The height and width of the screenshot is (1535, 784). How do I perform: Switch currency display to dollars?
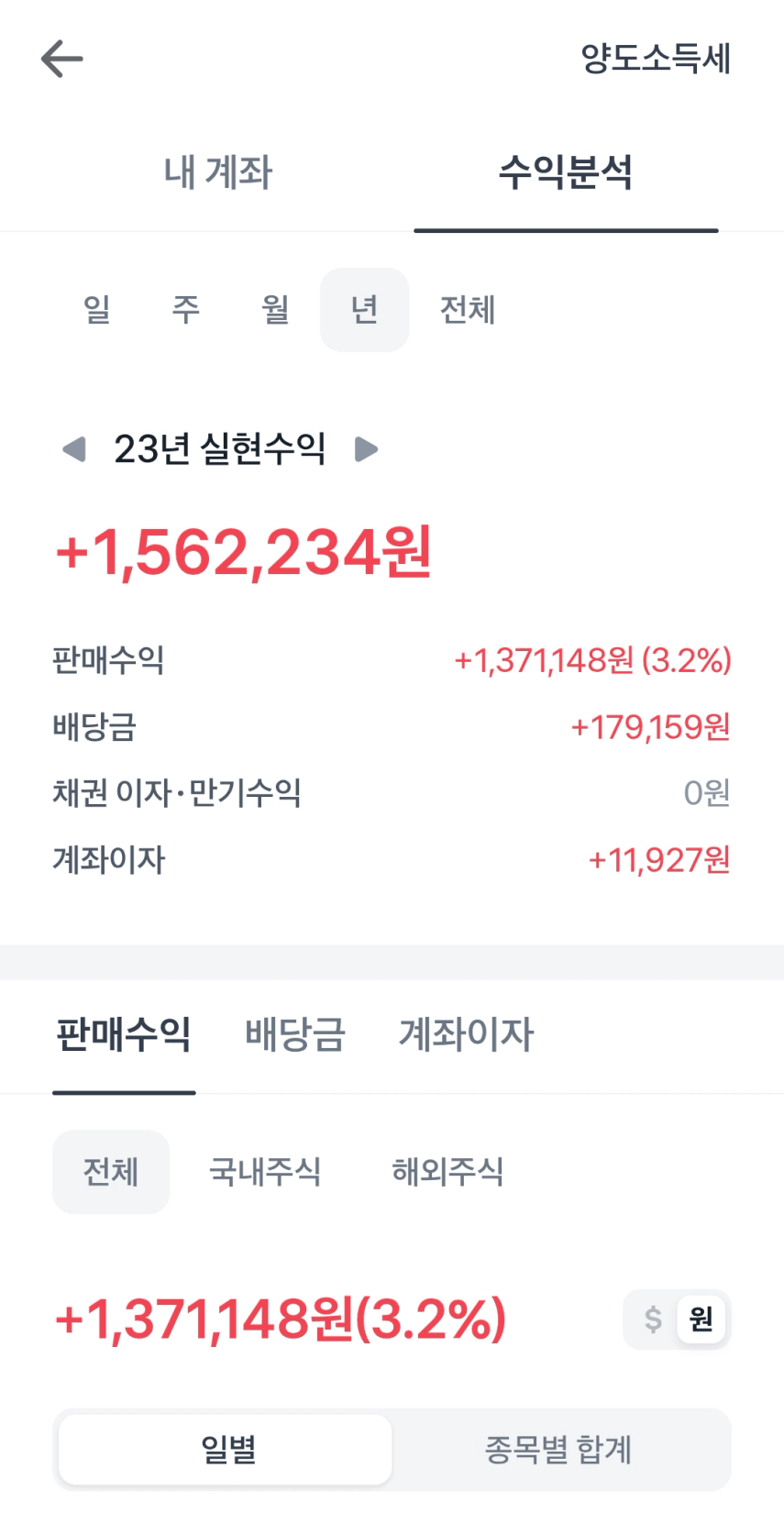point(653,1320)
